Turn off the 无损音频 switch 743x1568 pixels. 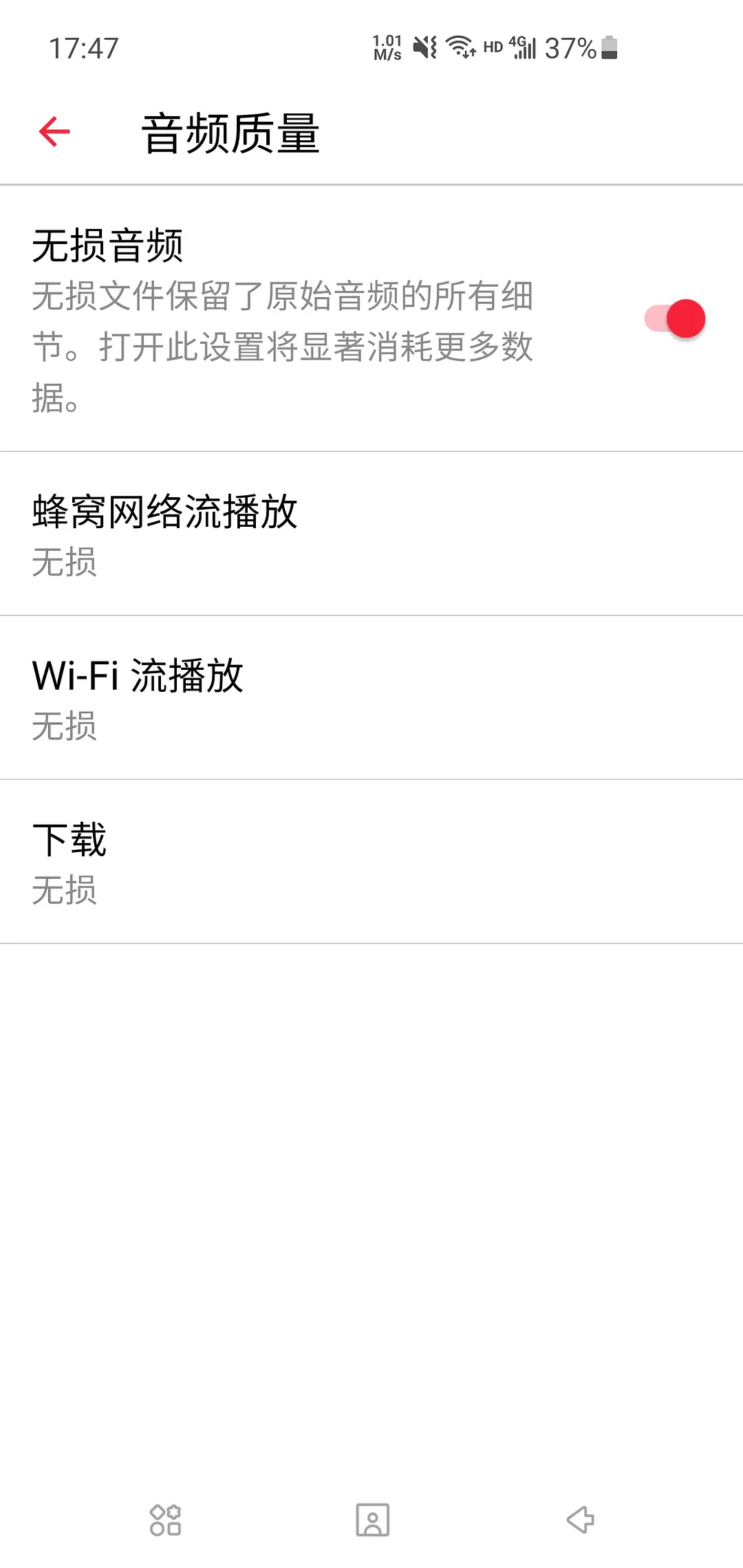click(x=675, y=319)
